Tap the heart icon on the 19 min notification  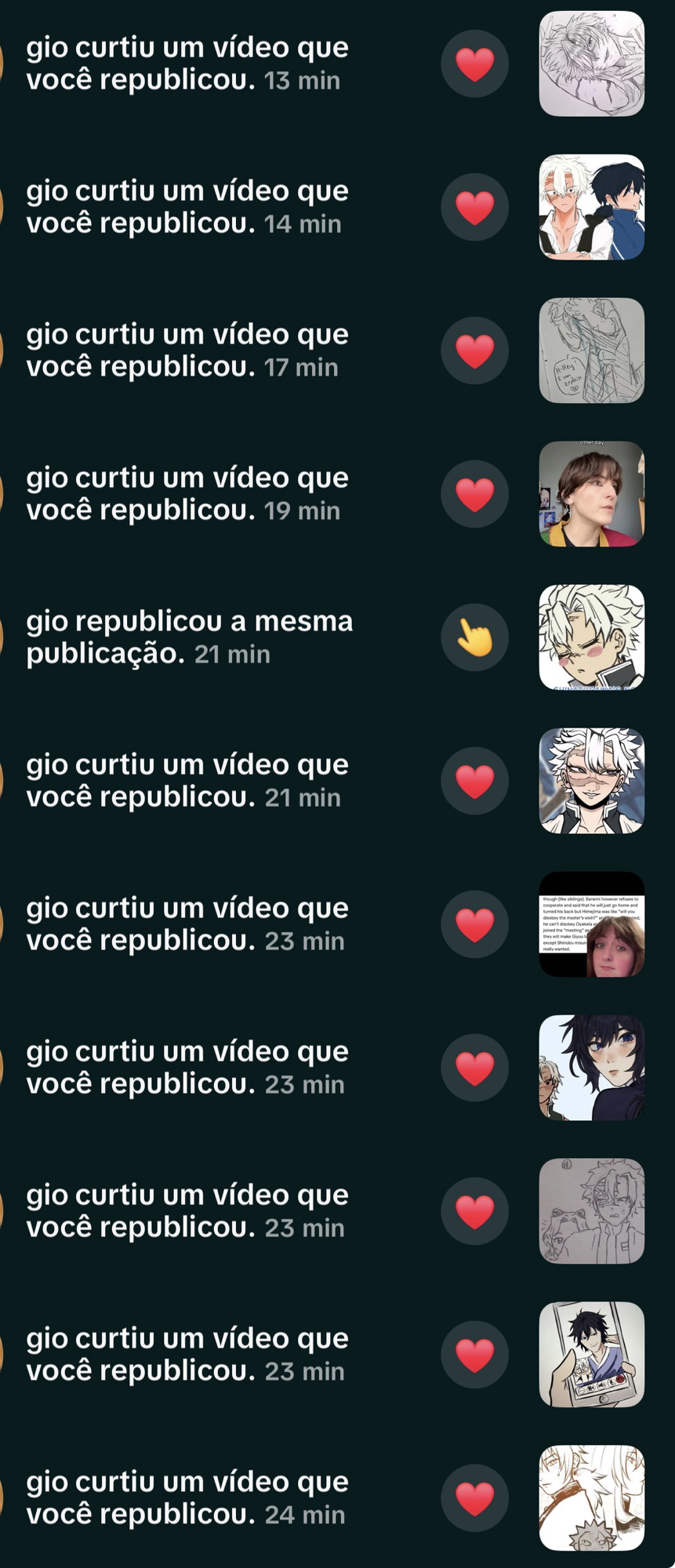(474, 494)
